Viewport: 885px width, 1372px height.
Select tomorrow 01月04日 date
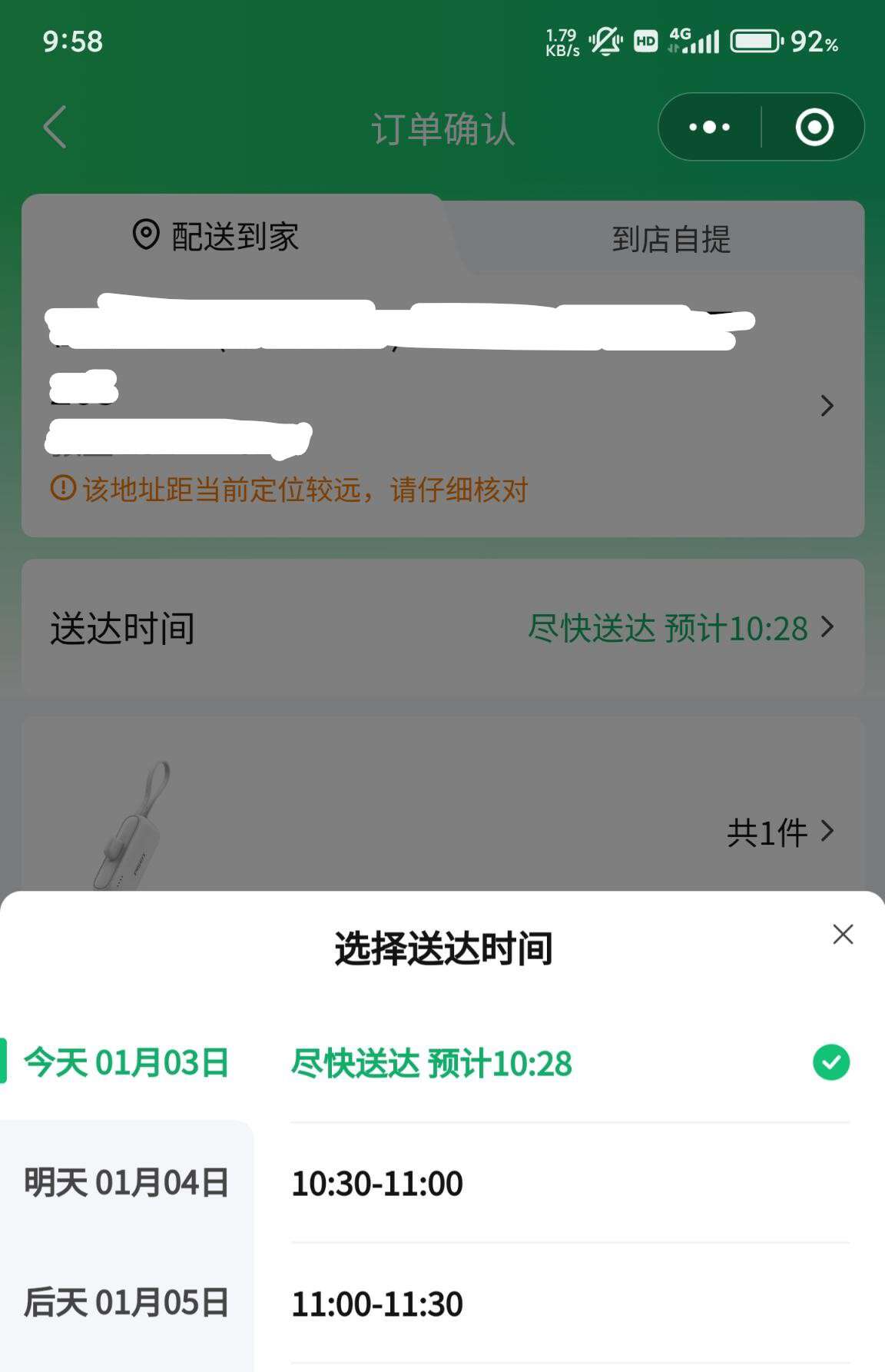tap(127, 1182)
